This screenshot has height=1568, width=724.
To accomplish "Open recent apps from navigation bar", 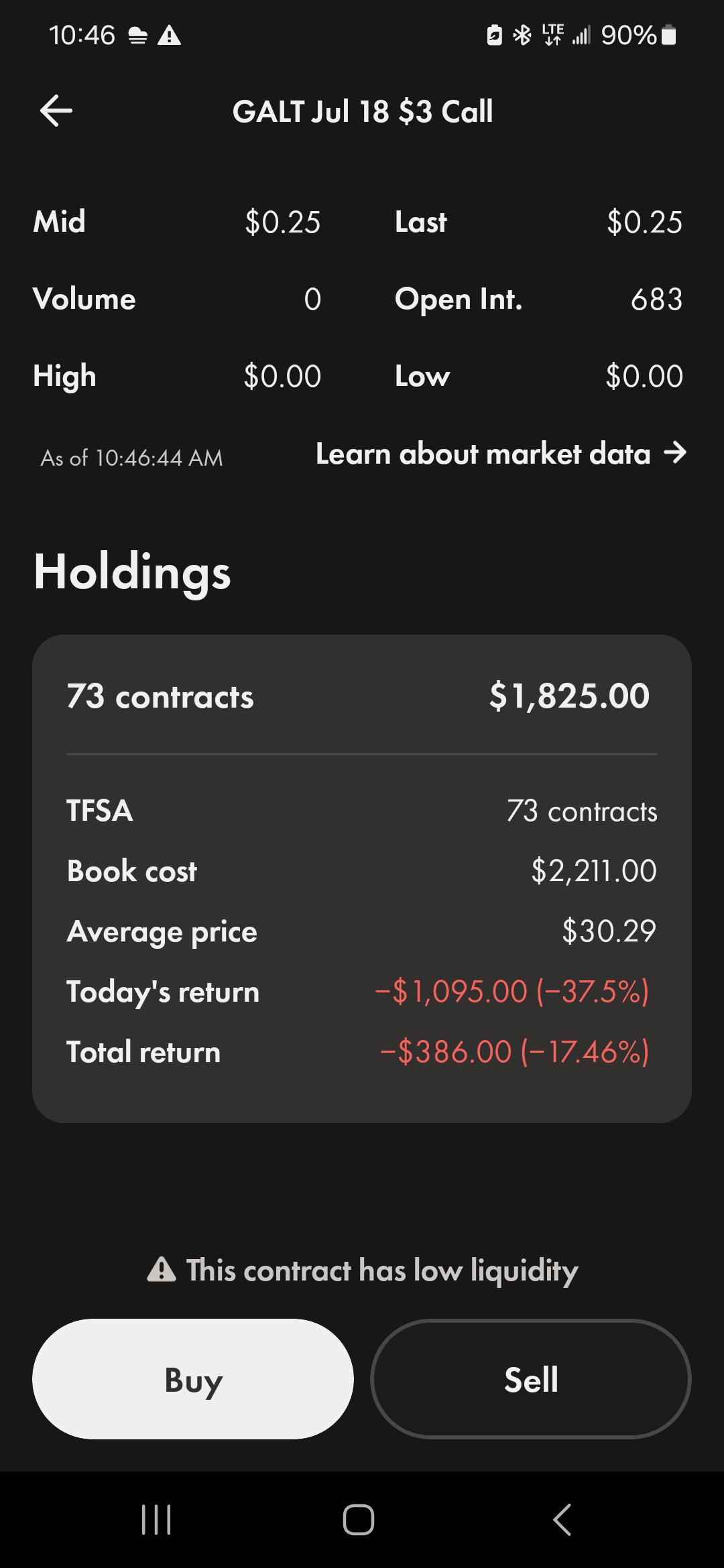I will tap(156, 1519).
